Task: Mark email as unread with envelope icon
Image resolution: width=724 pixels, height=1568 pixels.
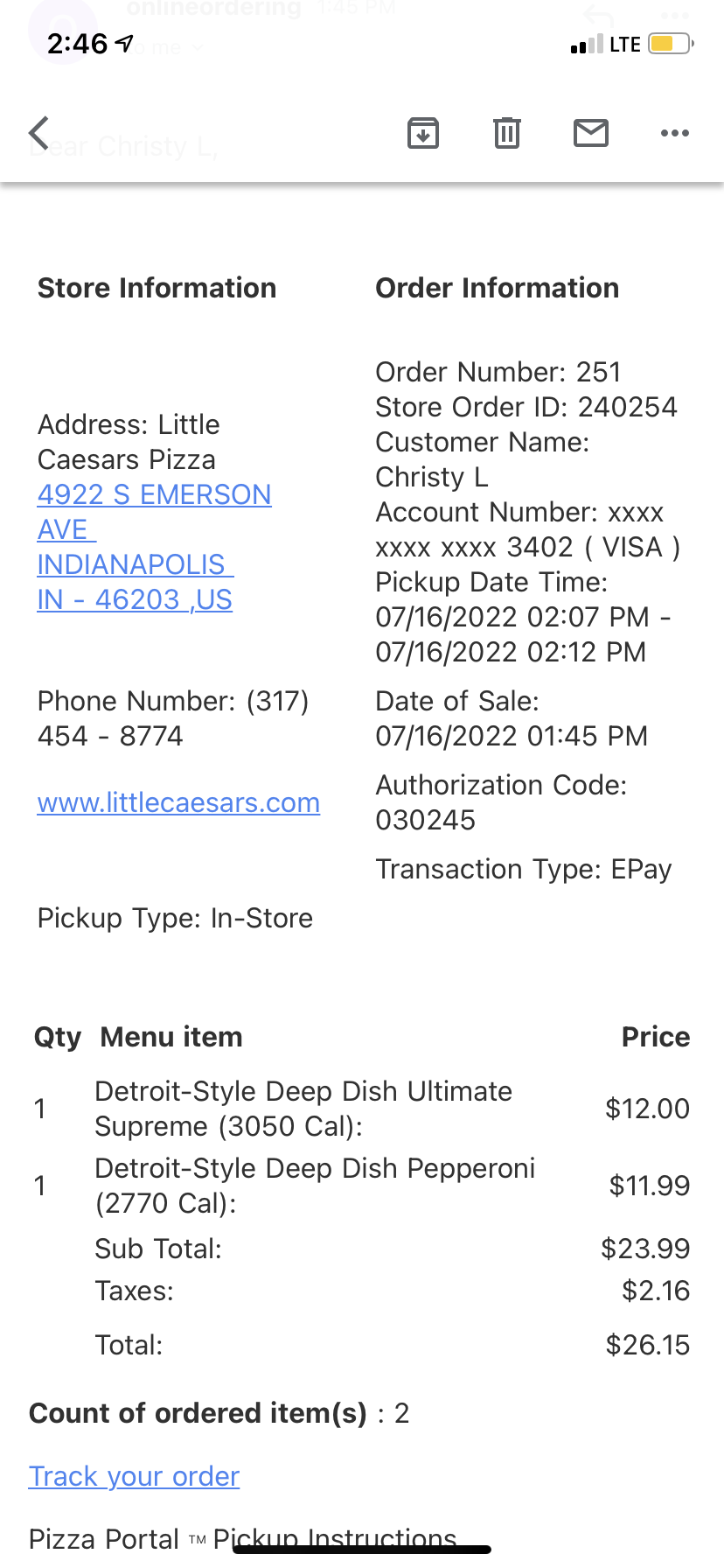Action: pyautogui.click(x=591, y=133)
